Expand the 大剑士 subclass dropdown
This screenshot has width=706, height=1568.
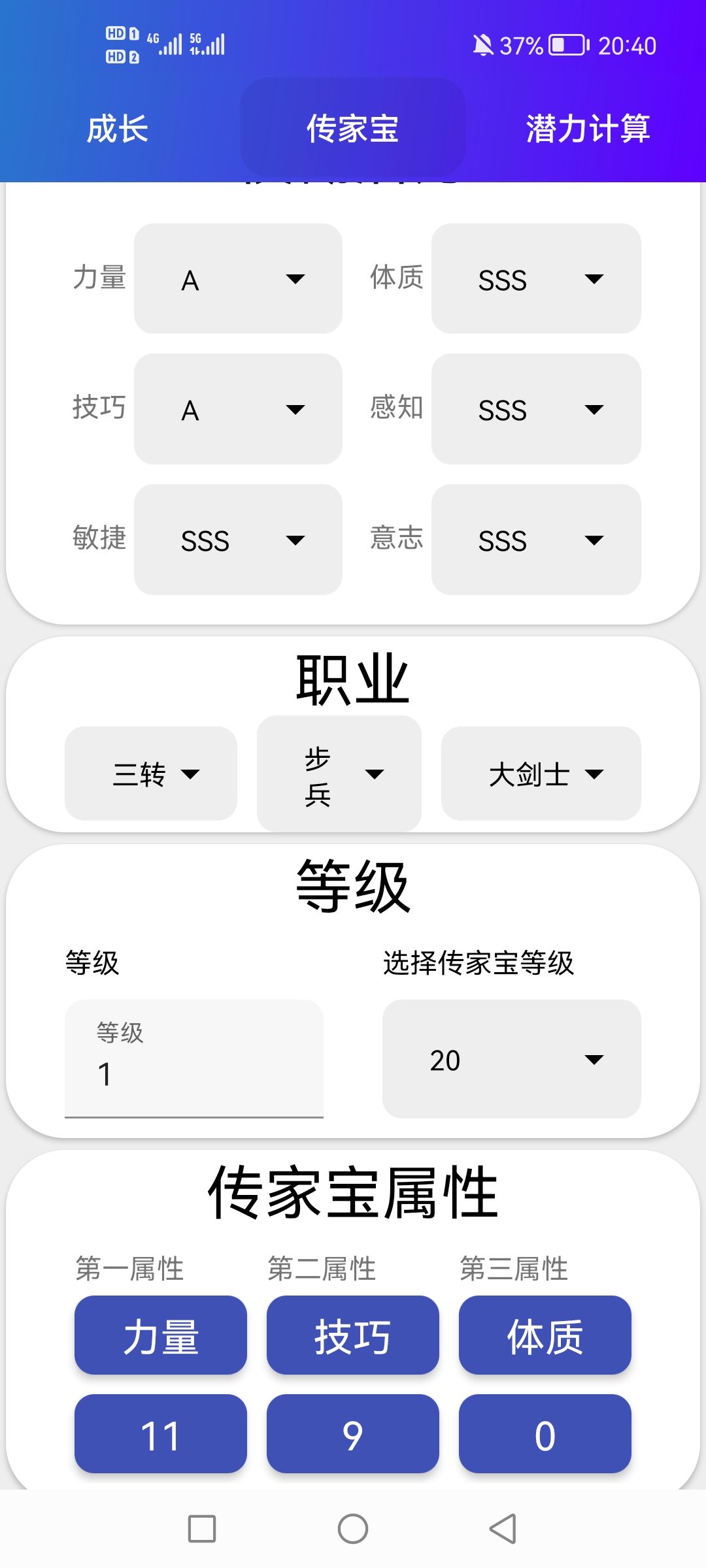(541, 775)
